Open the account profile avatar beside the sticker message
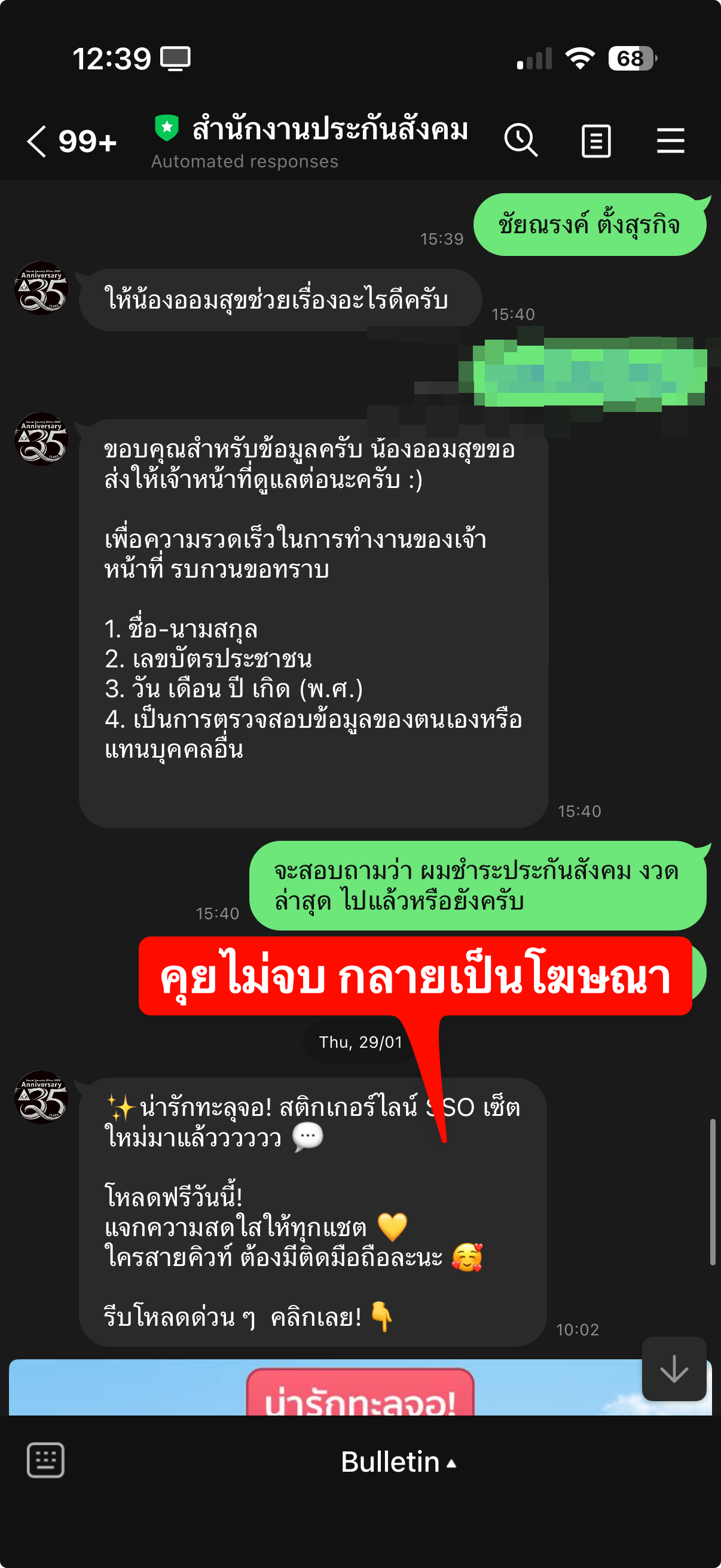This screenshot has height=1568, width=721. 41,1097
